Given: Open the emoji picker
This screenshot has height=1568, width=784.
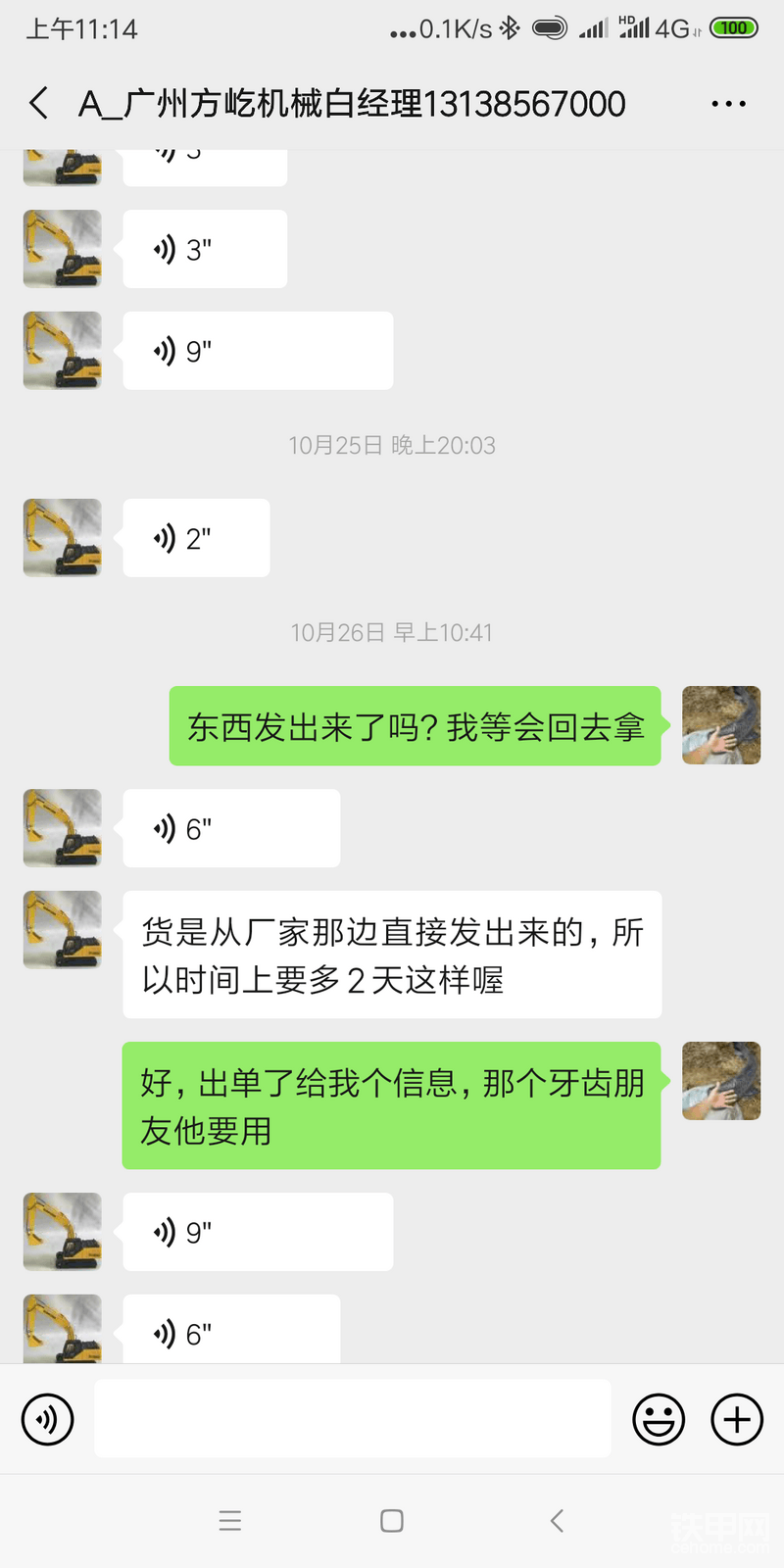Looking at the screenshot, I should [x=659, y=1419].
